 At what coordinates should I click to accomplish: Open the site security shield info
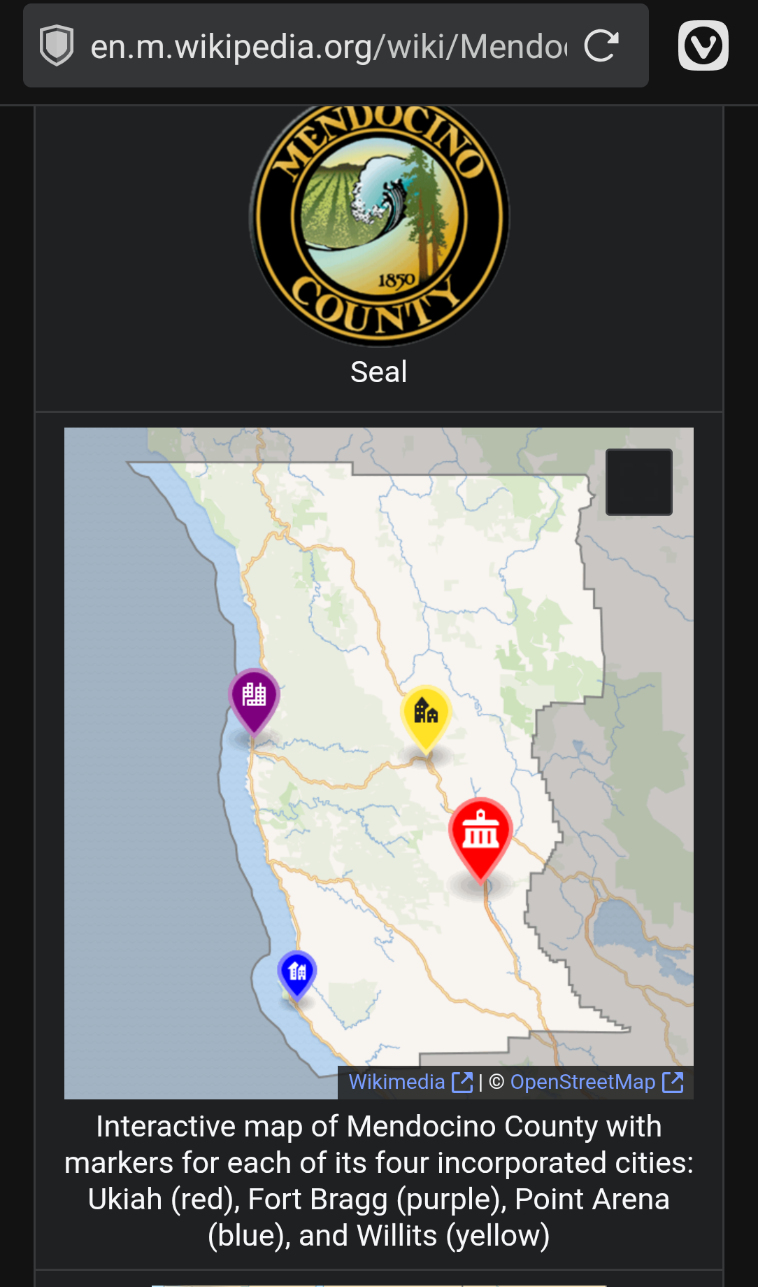57,46
